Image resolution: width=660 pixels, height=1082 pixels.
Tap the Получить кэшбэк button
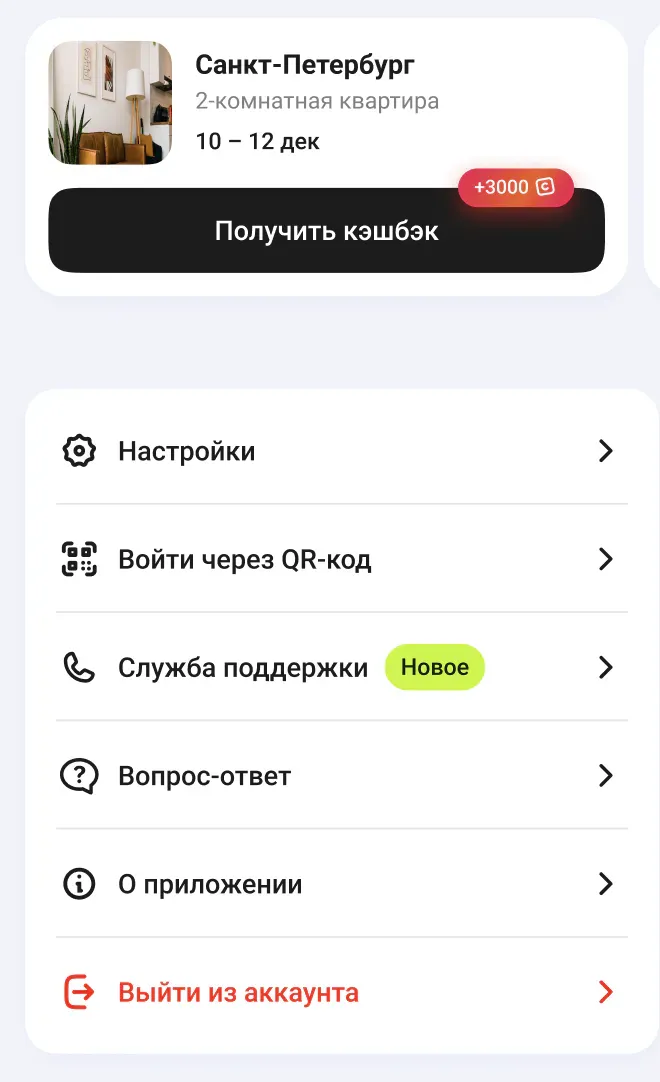click(x=327, y=230)
